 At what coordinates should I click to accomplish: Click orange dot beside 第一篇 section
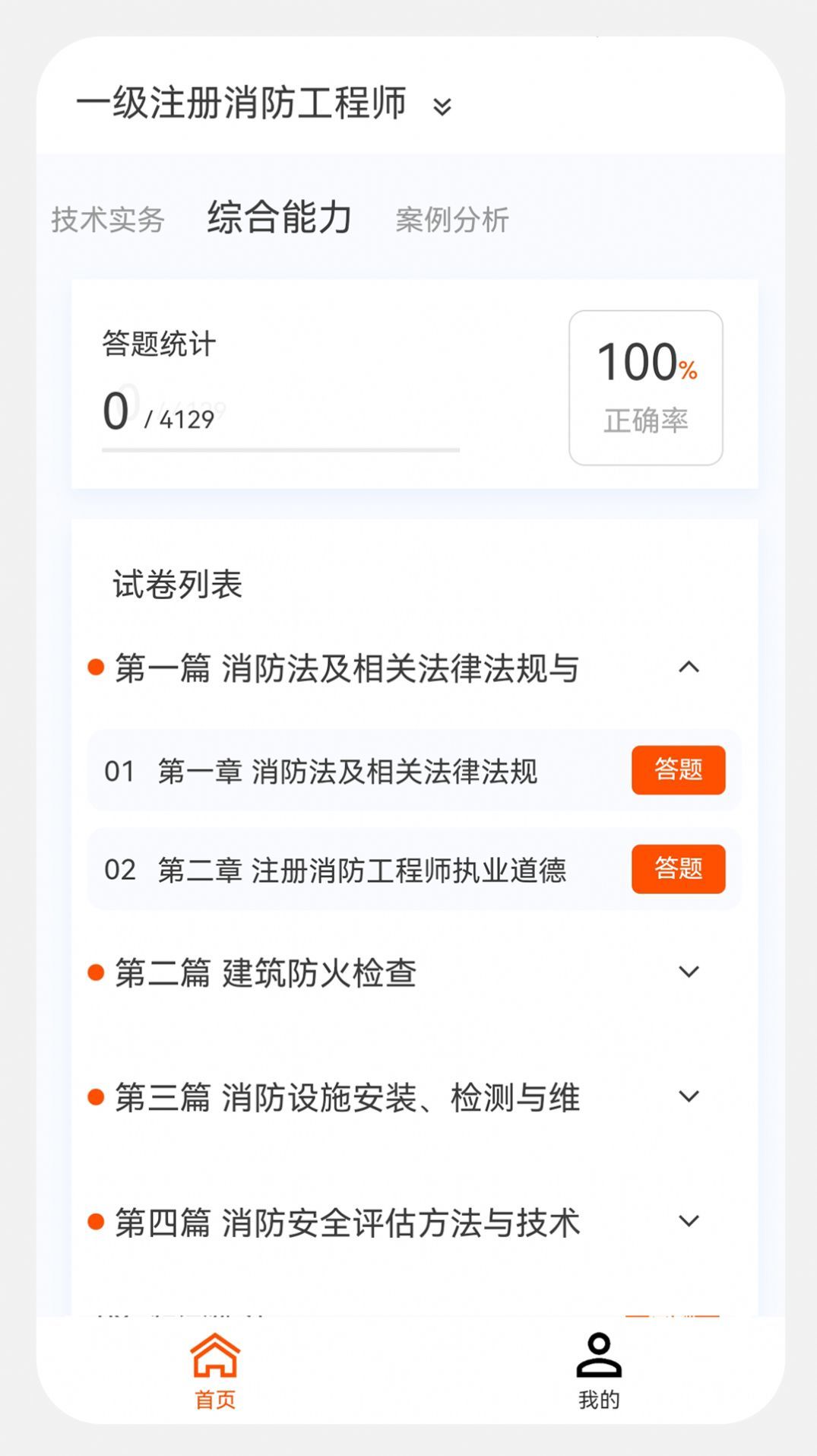pyautogui.click(x=95, y=668)
